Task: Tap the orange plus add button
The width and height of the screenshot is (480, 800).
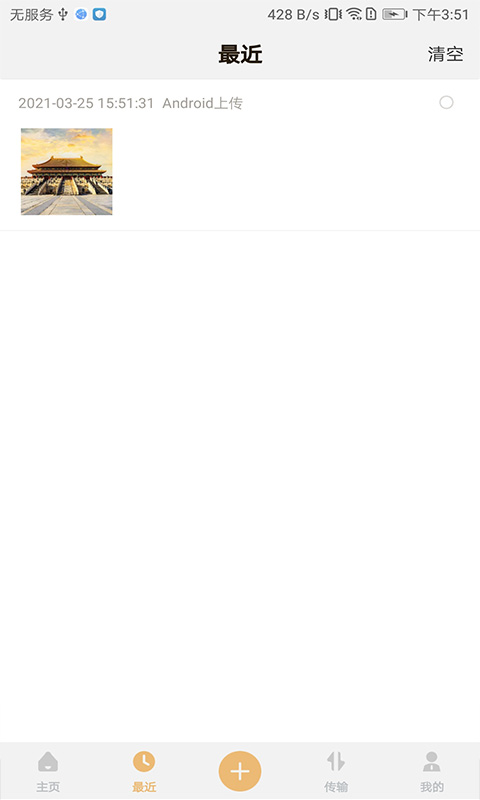Action: click(x=240, y=771)
